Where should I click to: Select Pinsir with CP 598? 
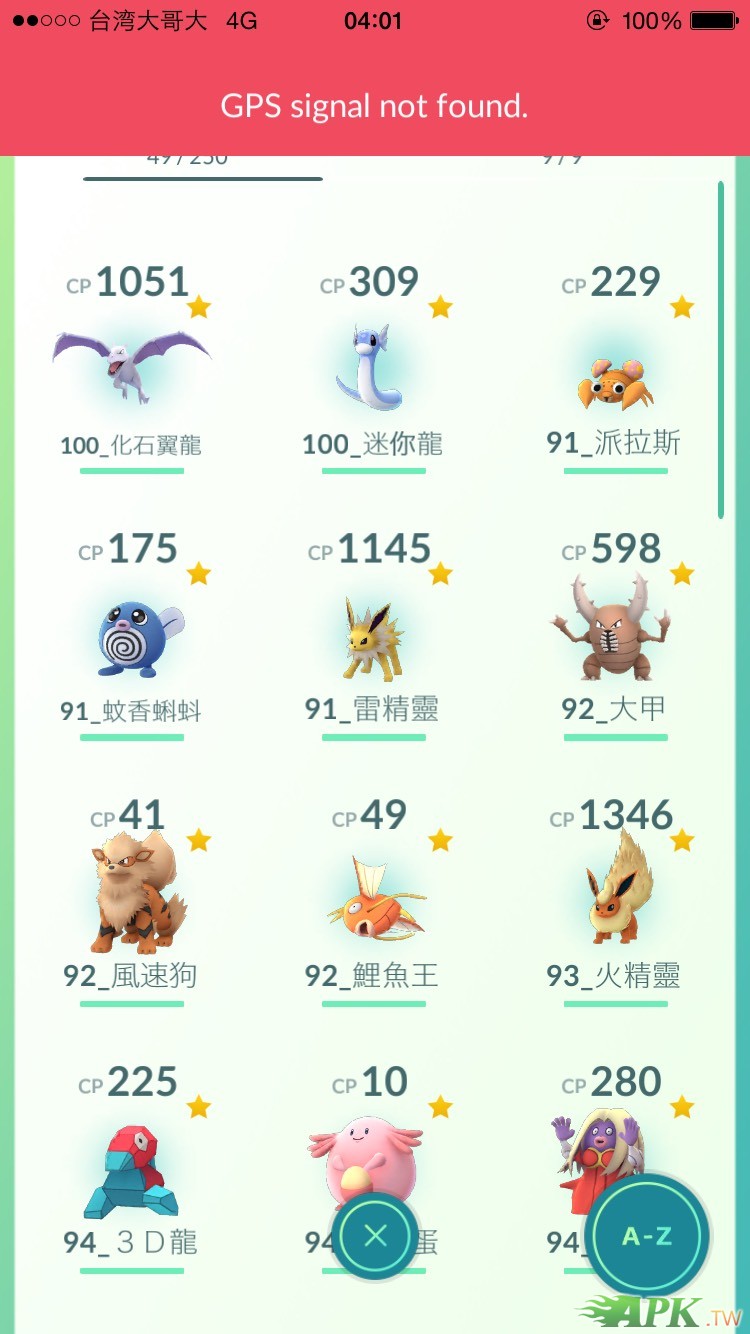[x=614, y=630]
